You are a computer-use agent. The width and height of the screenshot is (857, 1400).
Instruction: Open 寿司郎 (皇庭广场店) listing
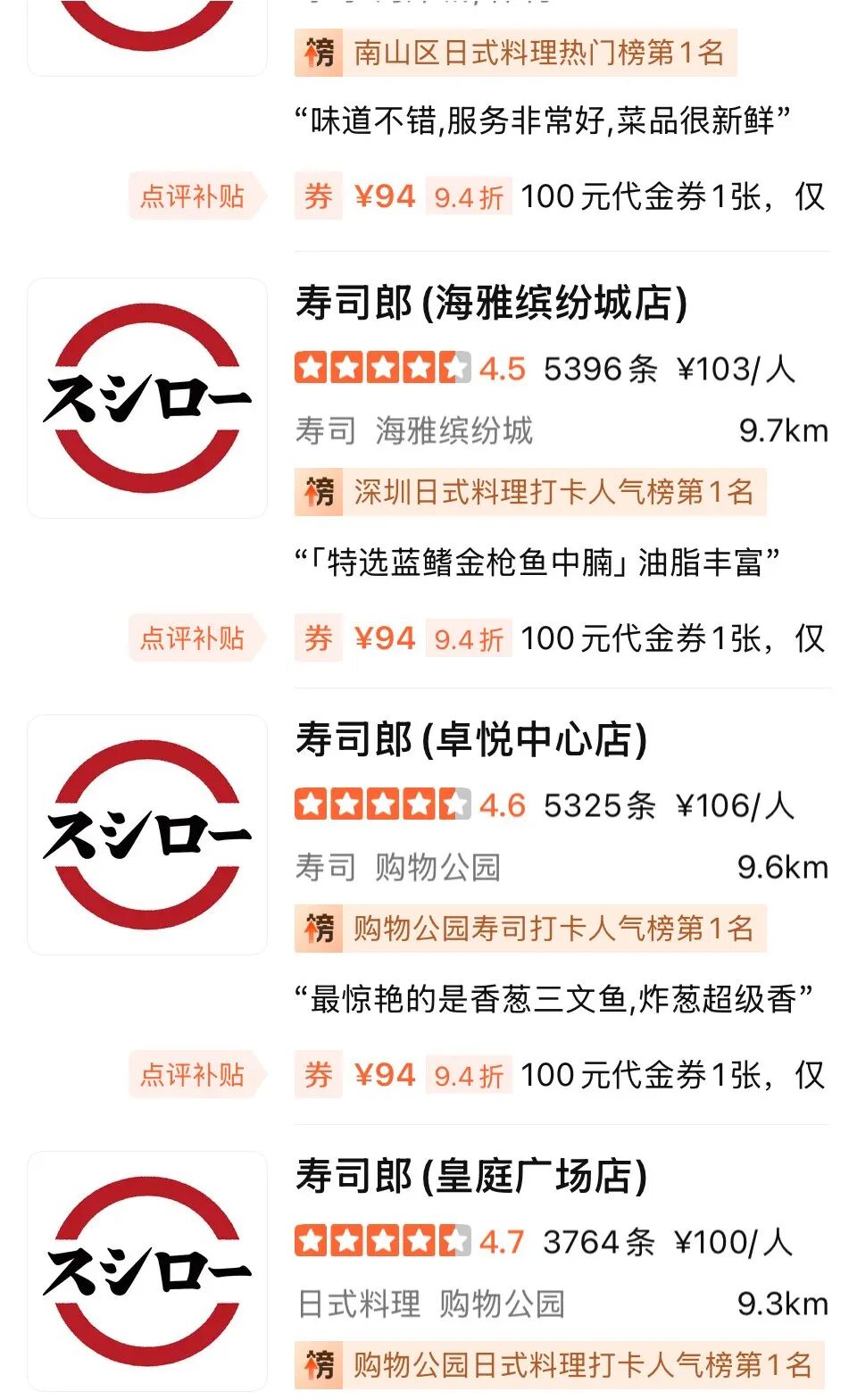[471, 1177]
